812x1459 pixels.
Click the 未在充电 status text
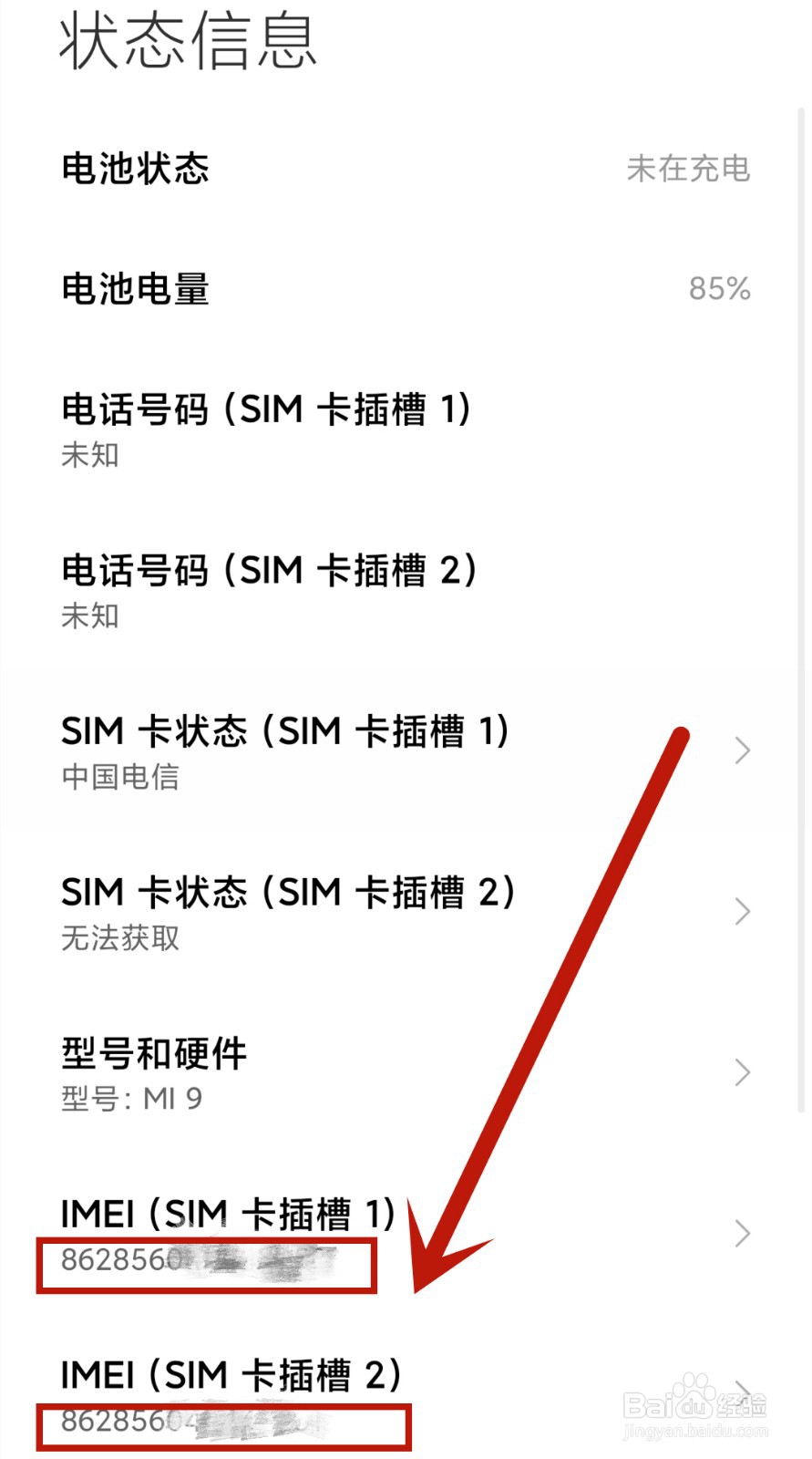[689, 170]
